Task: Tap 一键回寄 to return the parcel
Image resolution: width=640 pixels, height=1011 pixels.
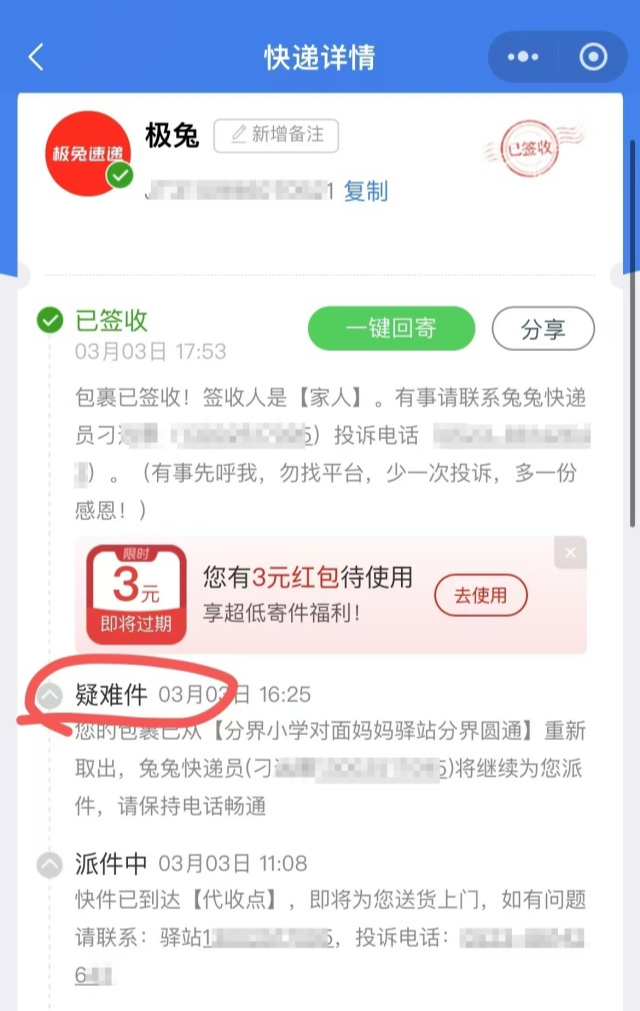Action: [x=391, y=329]
